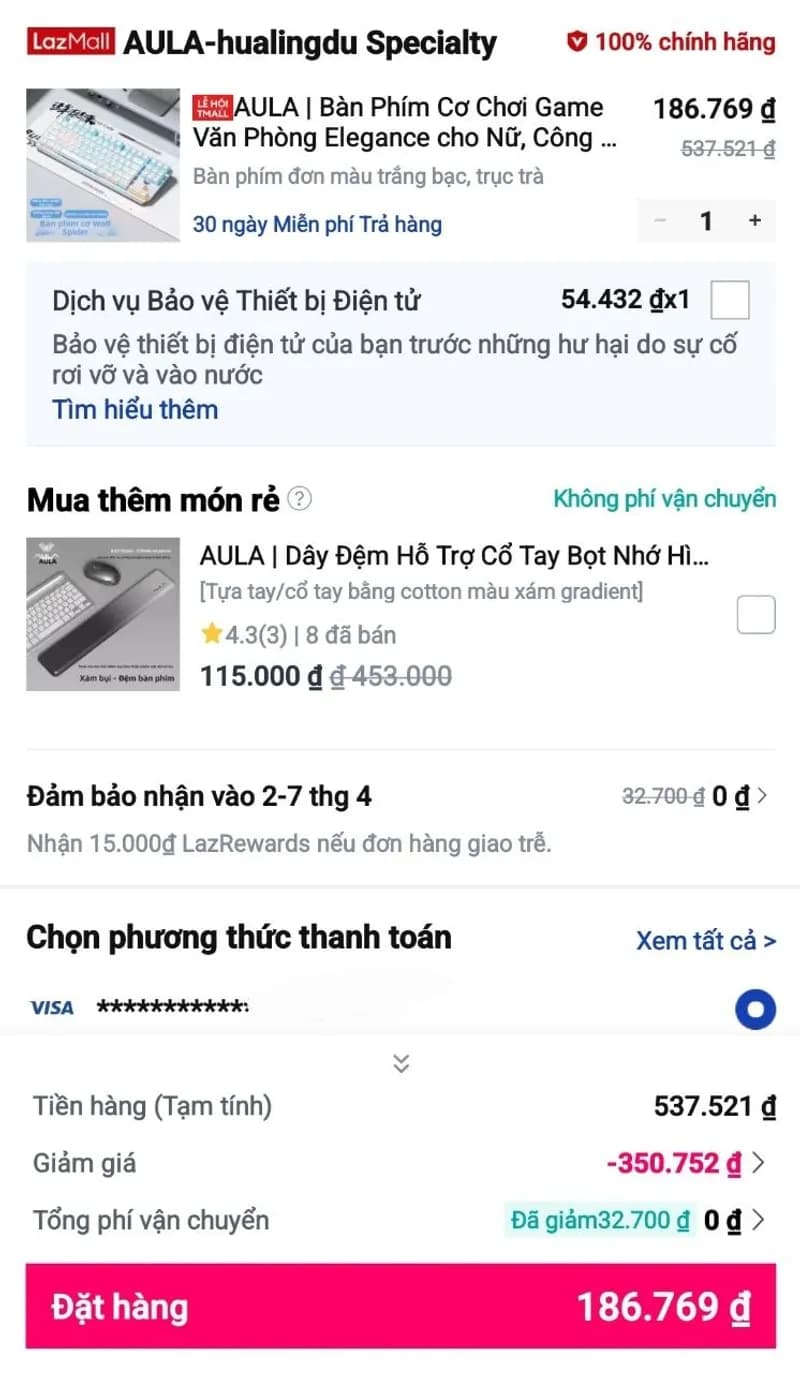This screenshot has width=800, height=1373.
Task: Click Xem tất cả payment methods
Action: click(x=705, y=940)
